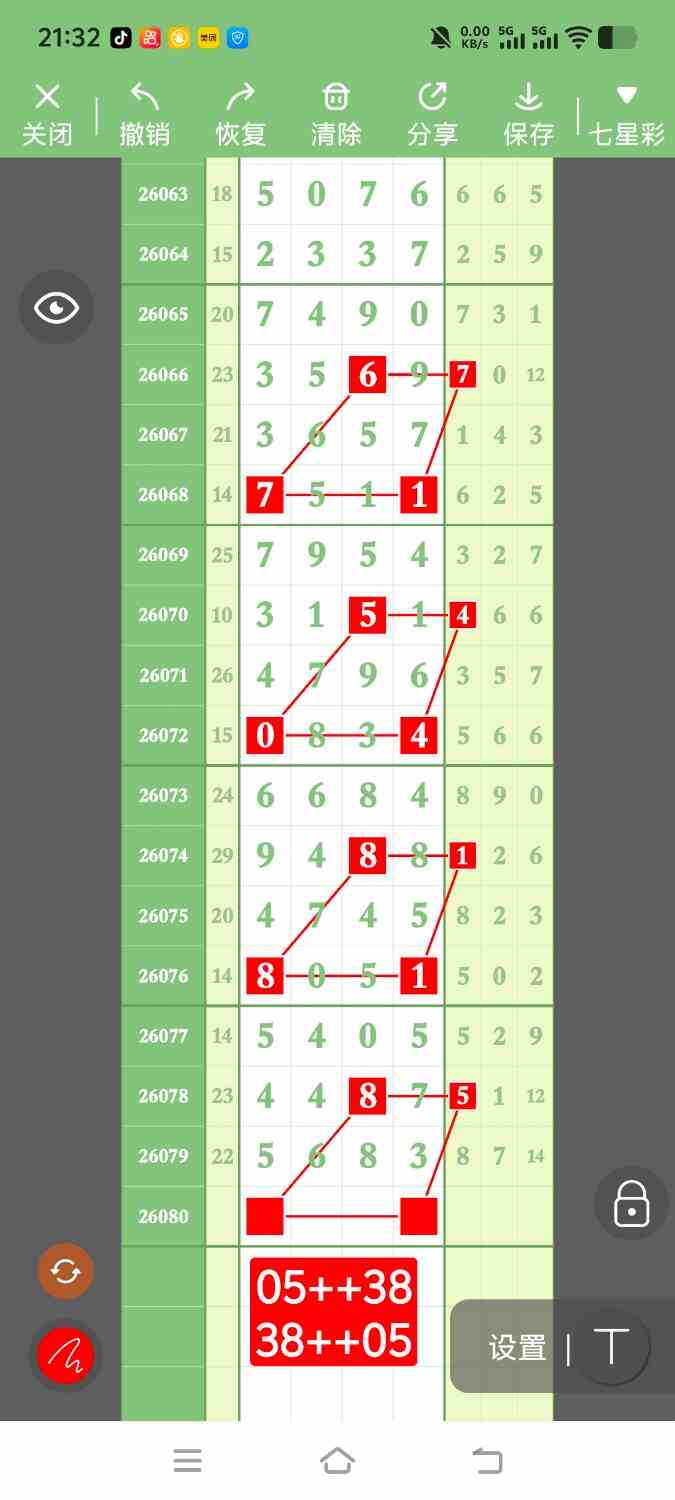The image size is (675, 1500).
Task: Select the red freehand drawing pen
Action: click(x=65, y=1356)
